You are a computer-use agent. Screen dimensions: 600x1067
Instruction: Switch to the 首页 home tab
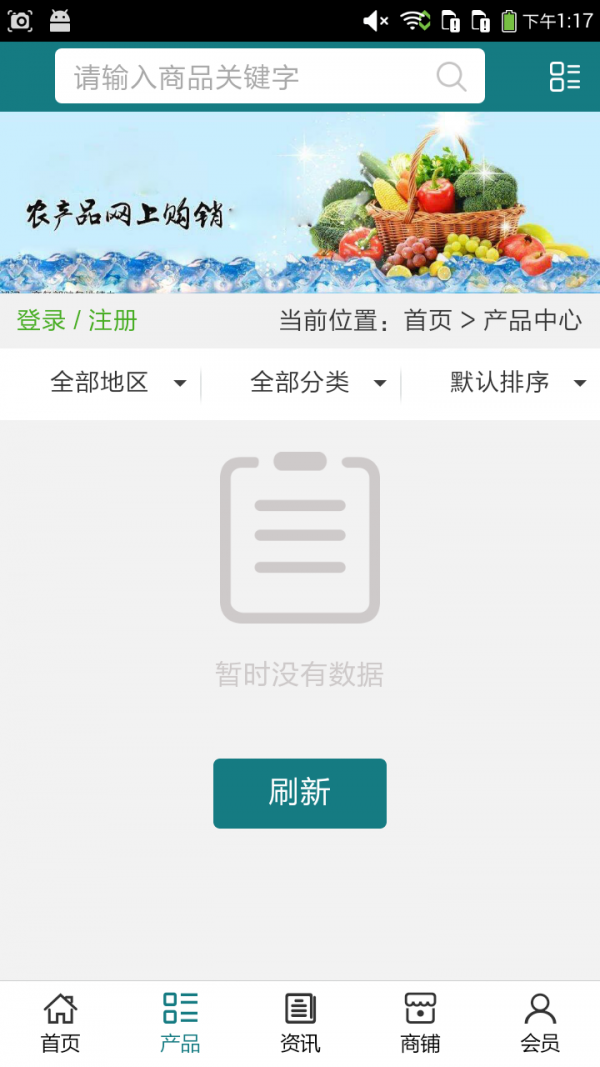pos(60,1023)
